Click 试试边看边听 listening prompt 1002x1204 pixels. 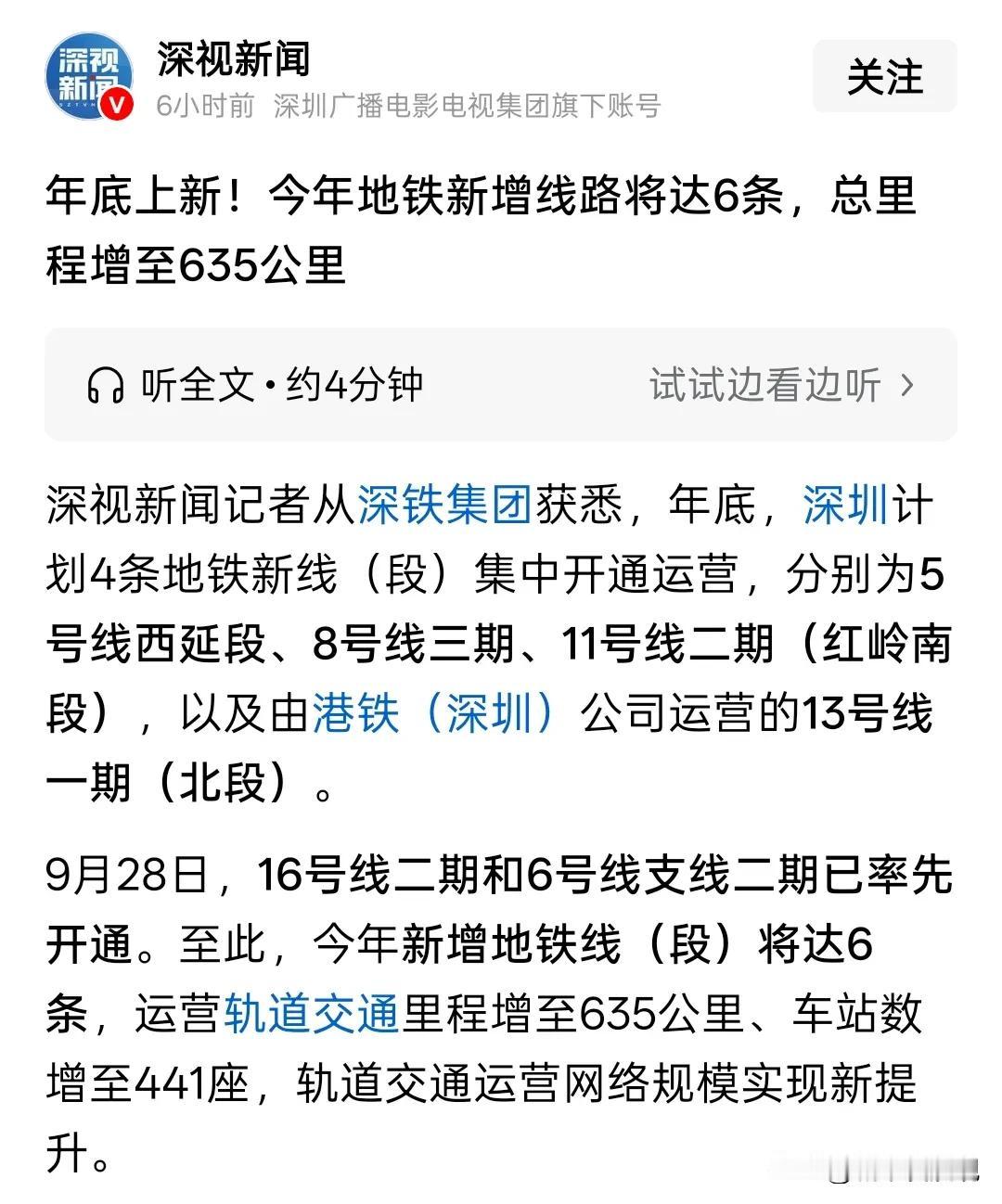[764, 387]
